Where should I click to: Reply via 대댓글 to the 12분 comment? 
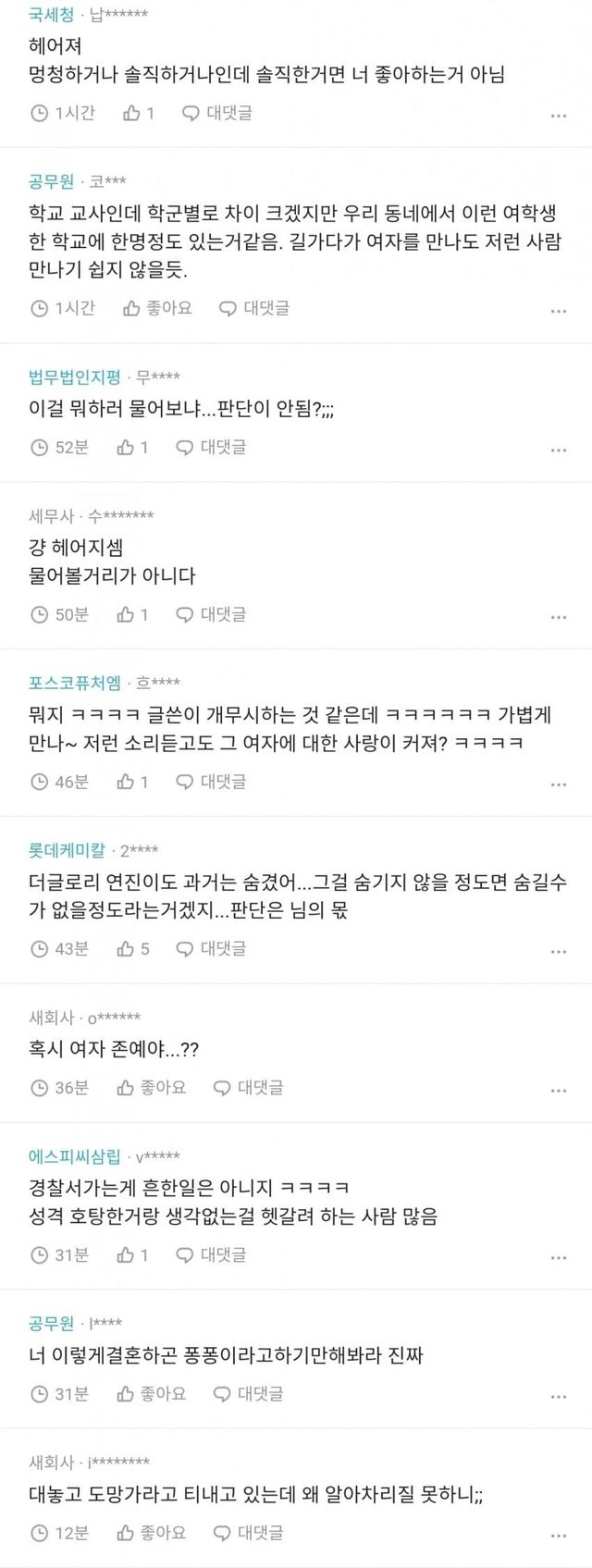pyautogui.click(x=249, y=1533)
